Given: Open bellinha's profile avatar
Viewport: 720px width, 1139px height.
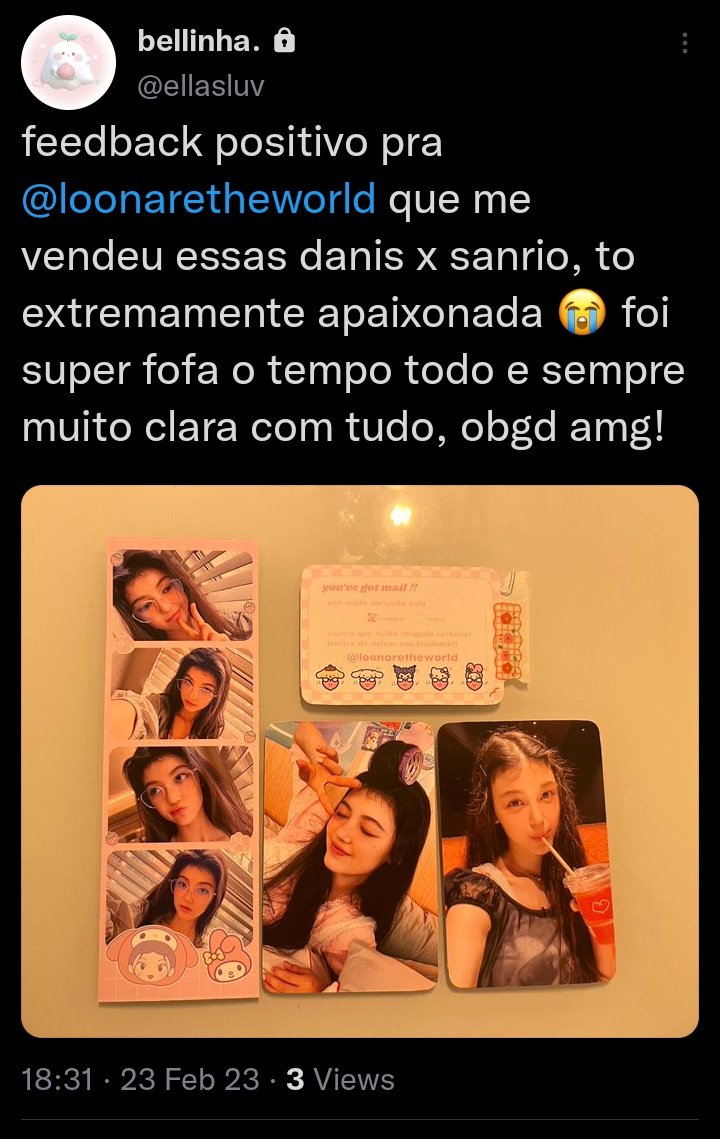Looking at the screenshot, I should pyautogui.click(x=68, y=62).
